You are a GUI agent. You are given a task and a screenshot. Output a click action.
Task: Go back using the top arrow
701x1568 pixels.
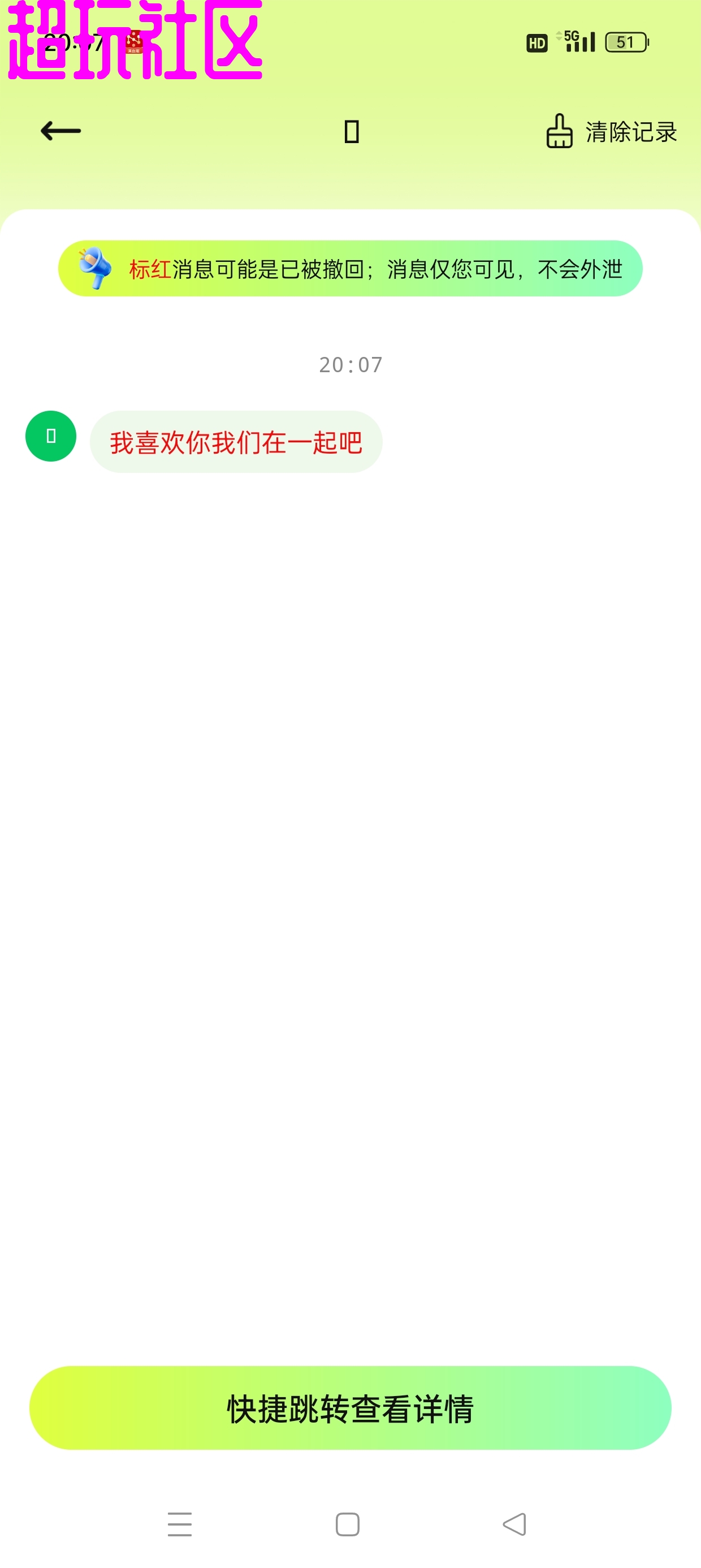[61, 131]
